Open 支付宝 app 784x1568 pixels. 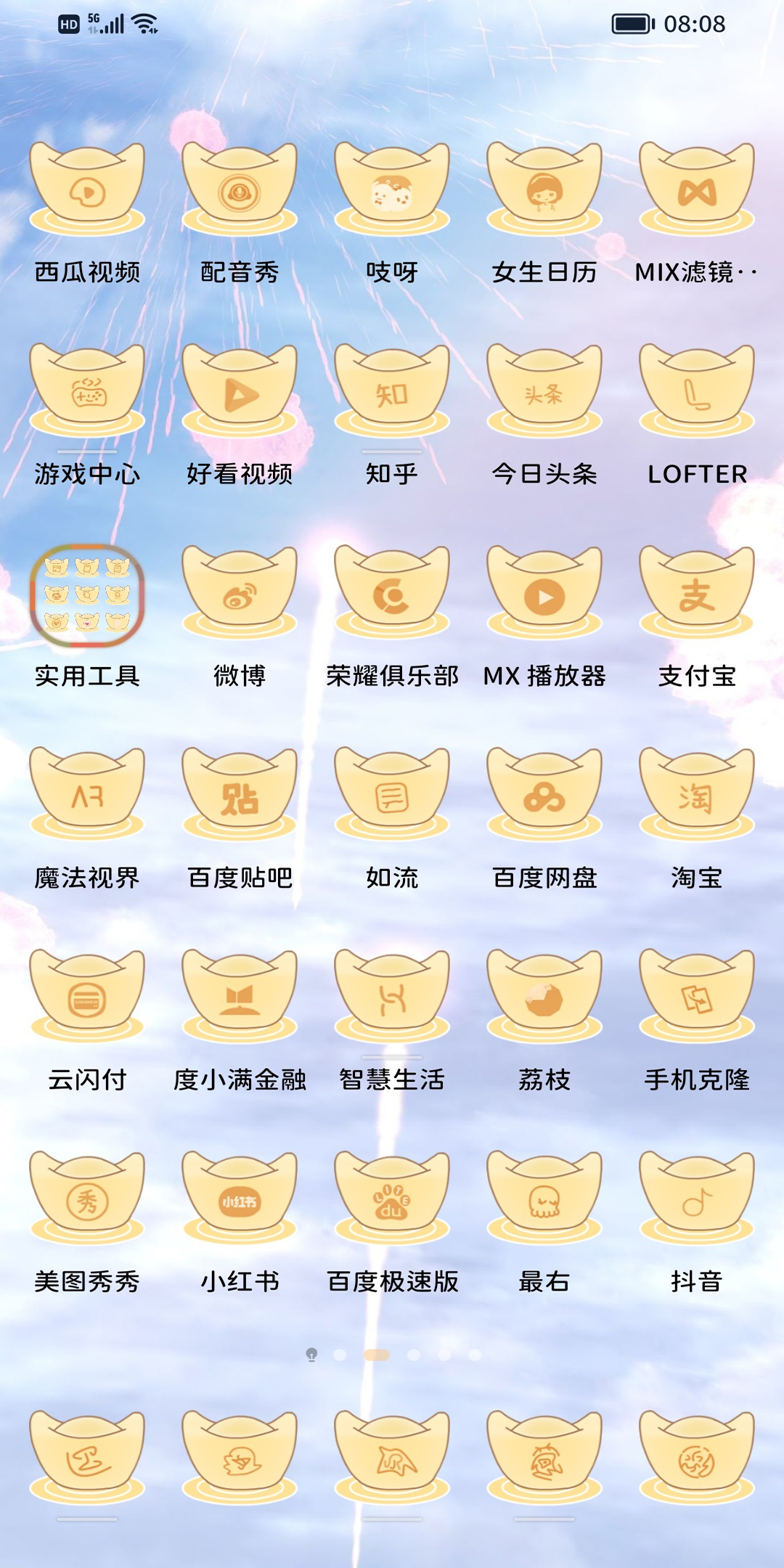[697, 595]
